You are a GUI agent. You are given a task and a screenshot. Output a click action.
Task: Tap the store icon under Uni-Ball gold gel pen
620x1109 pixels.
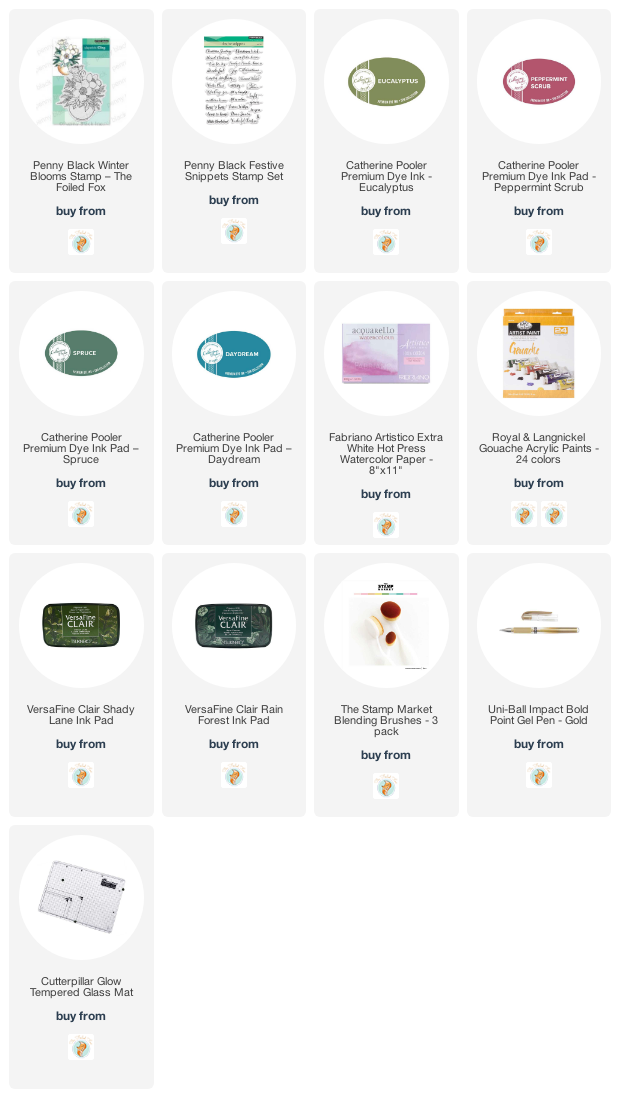(539, 775)
